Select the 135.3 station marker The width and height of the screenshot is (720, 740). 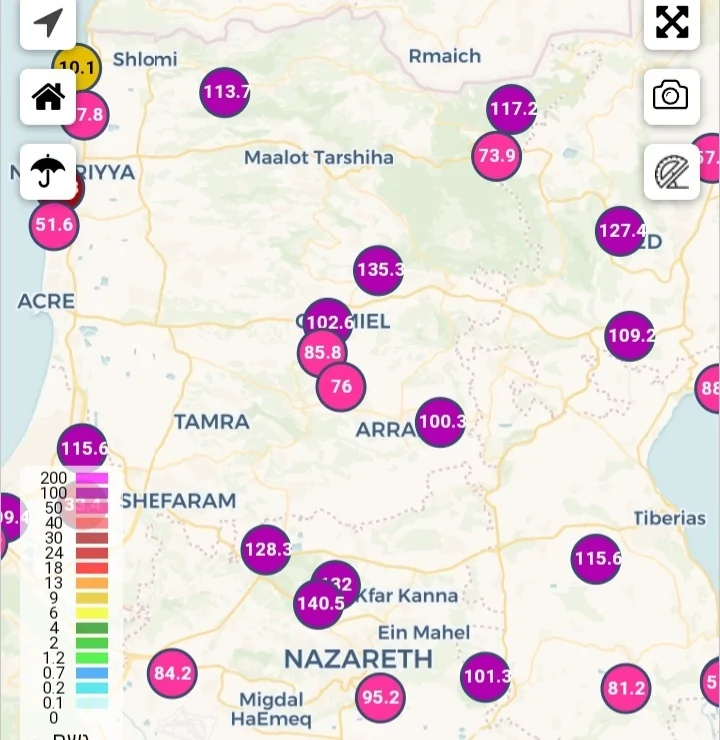point(379,270)
